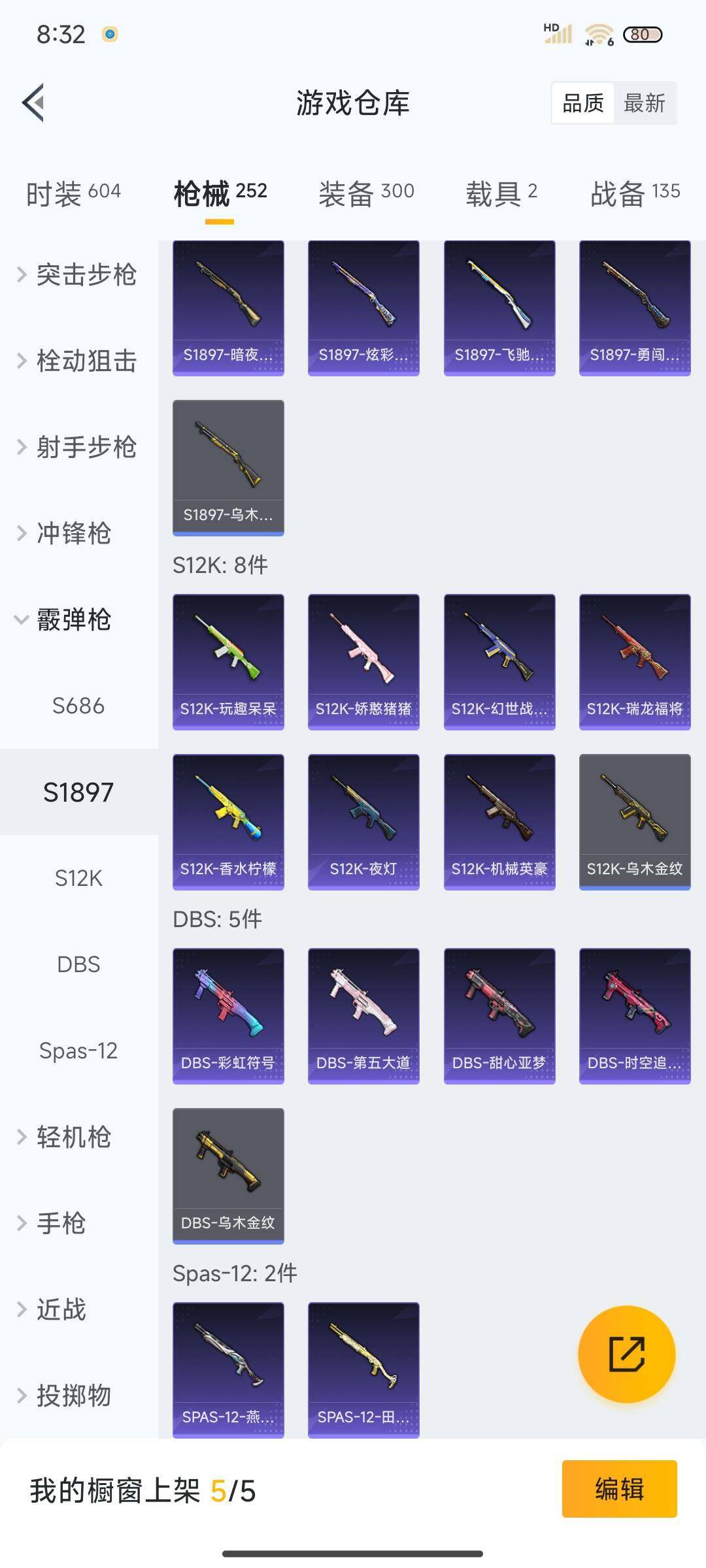706x1568 pixels.
Task: Switch to the 装备 tab
Action: (x=366, y=193)
